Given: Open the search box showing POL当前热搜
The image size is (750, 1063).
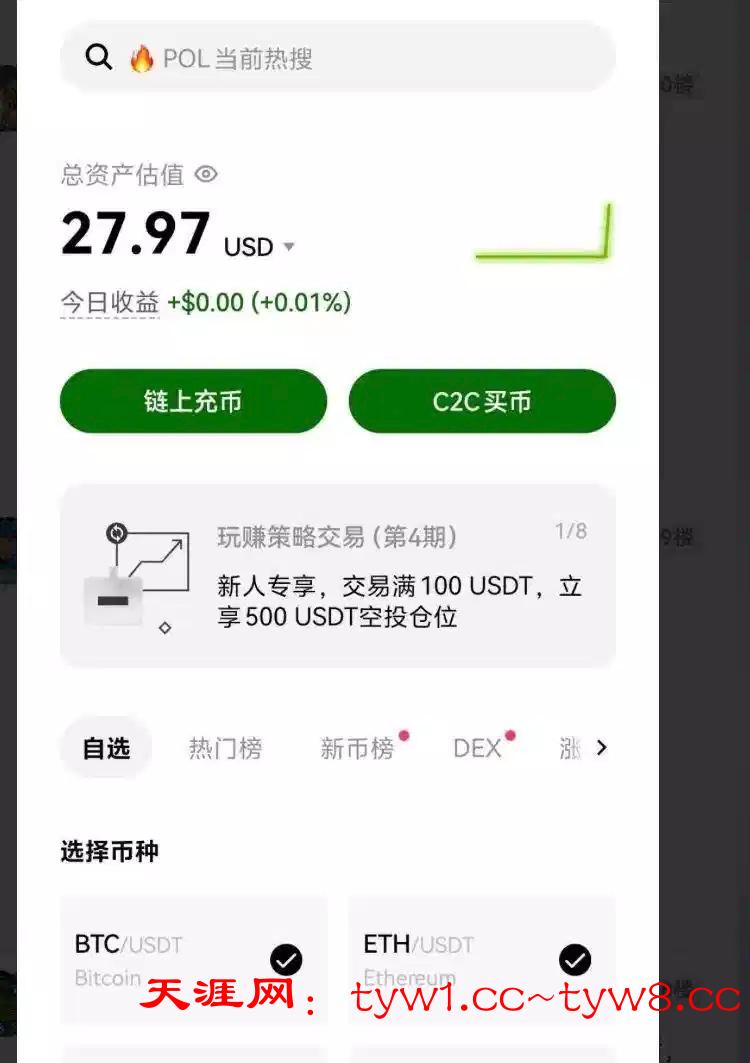Looking at the screenshot, I should pos(337,58).
